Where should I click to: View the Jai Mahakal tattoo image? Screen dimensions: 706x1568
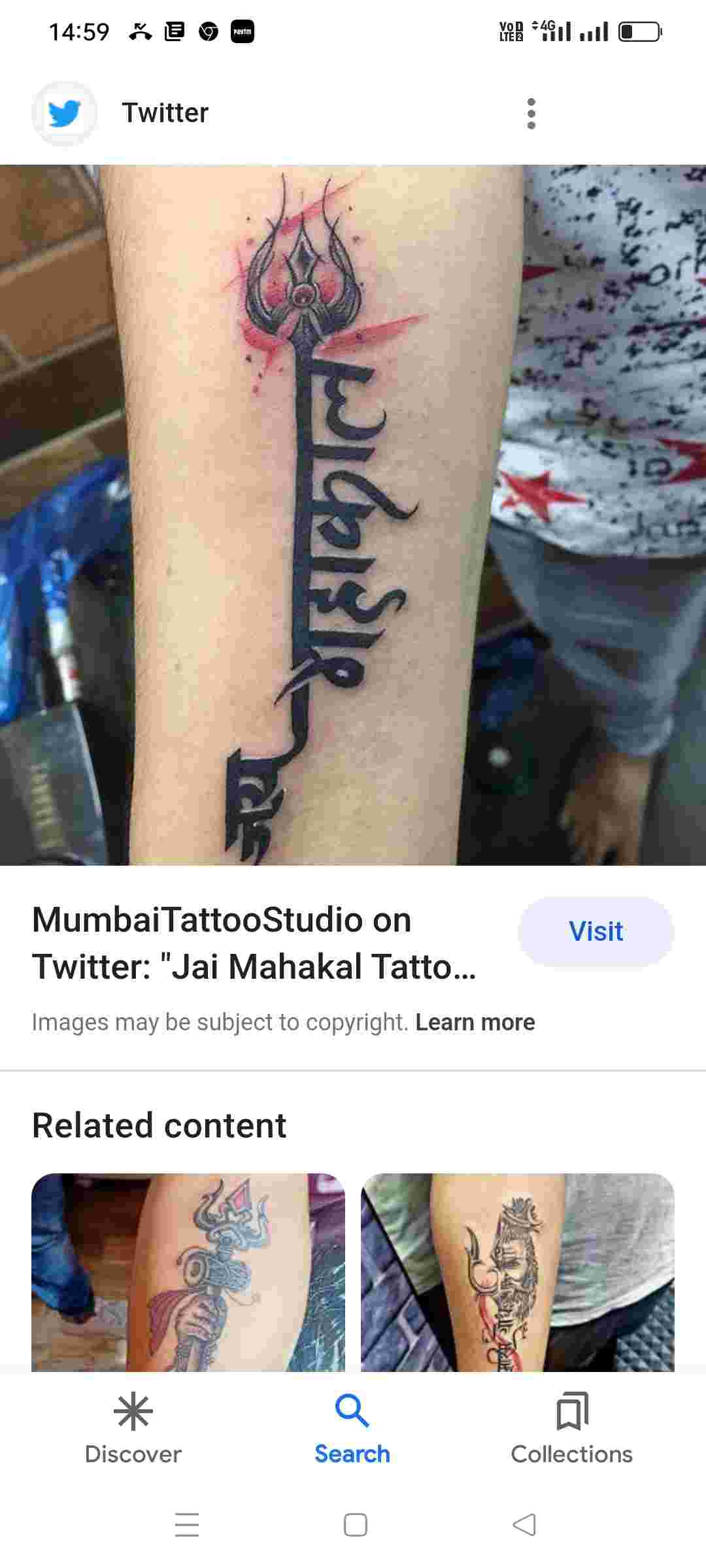(x=353, y=515)
